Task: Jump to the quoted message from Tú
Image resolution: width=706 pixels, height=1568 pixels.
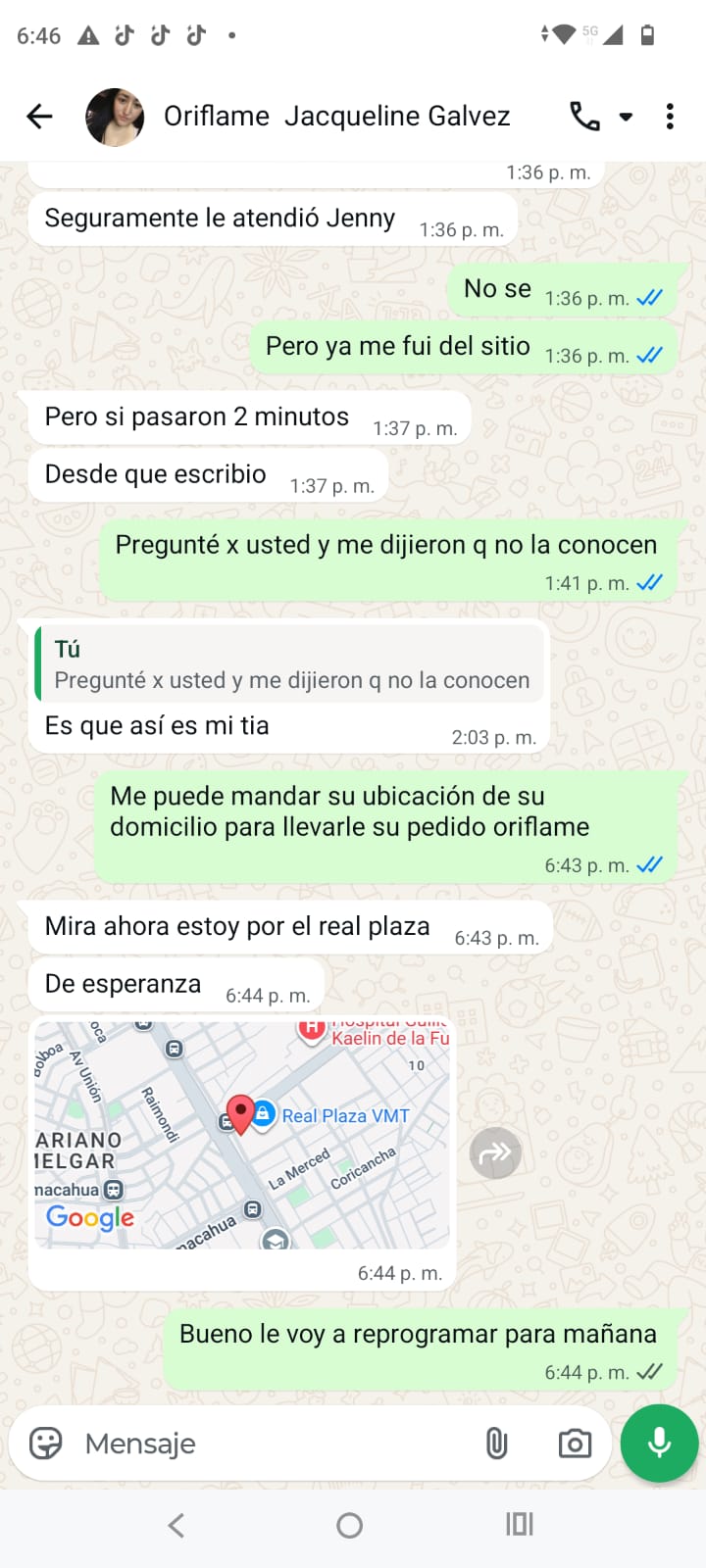Action: coord(289,665)
